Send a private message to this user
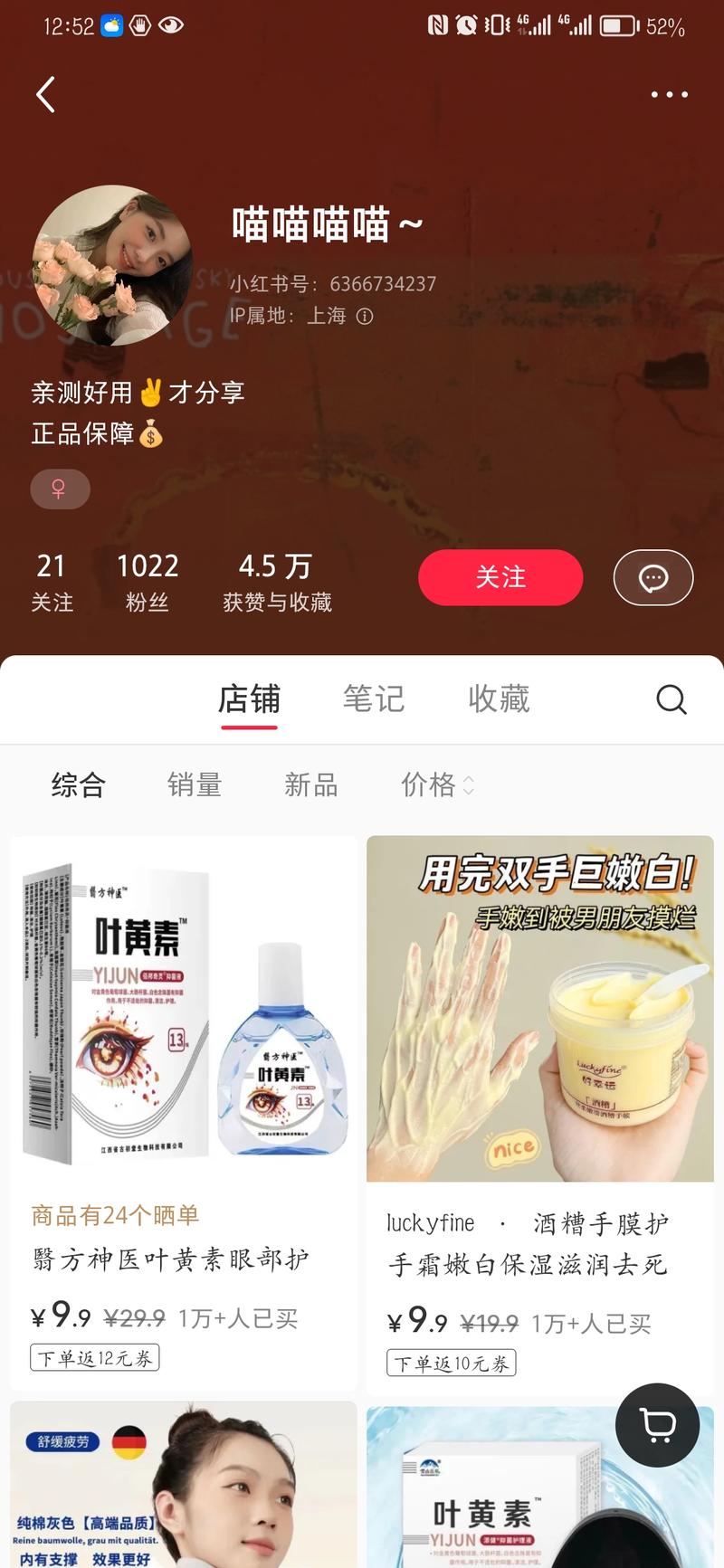724x1568 pixels. [x=653, y=577]
